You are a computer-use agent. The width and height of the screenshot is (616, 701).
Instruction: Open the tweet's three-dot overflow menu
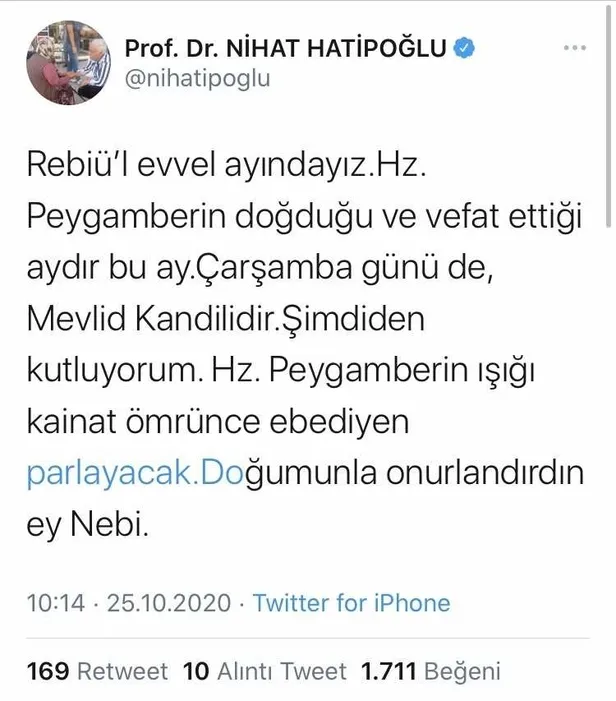[579, 47]
